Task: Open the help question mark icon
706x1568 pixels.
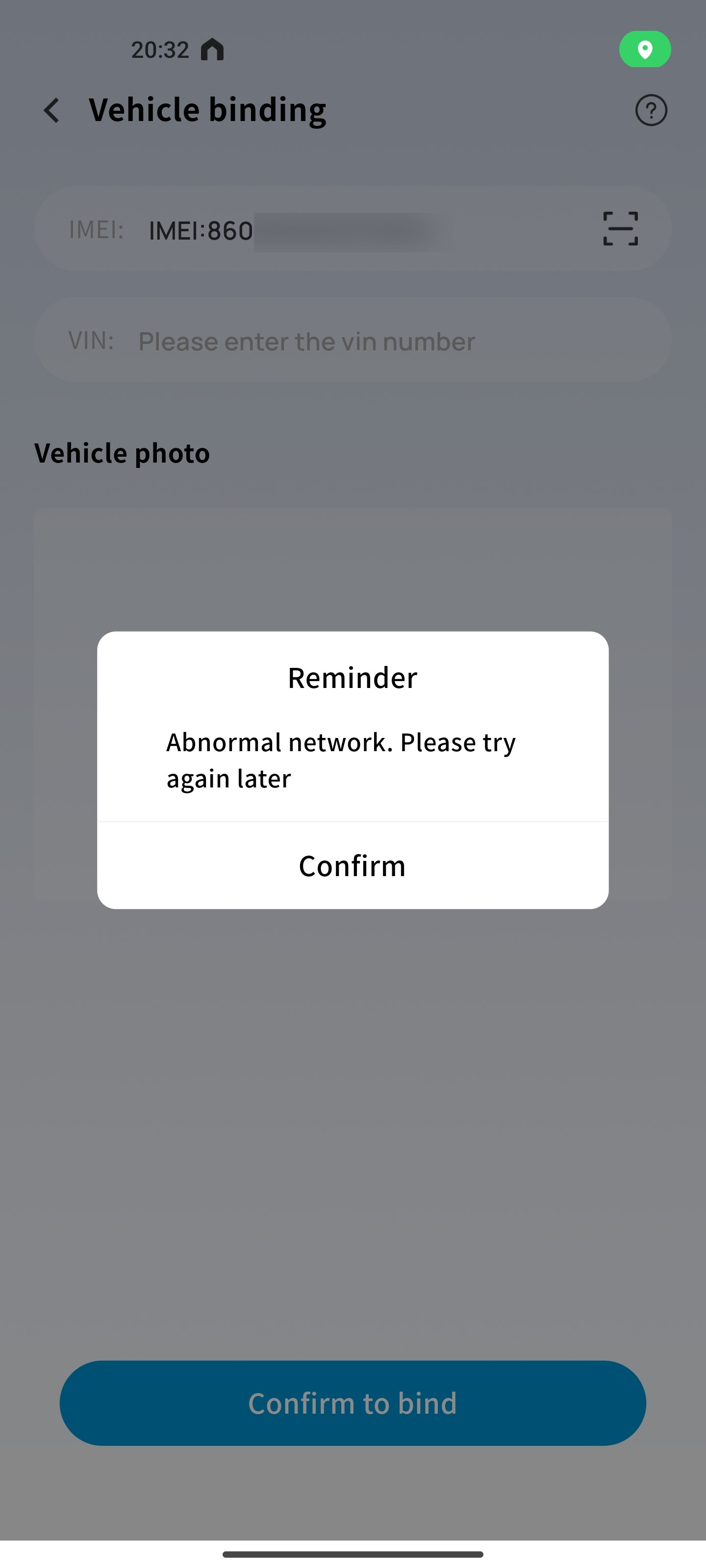Action: coord(651,111)
